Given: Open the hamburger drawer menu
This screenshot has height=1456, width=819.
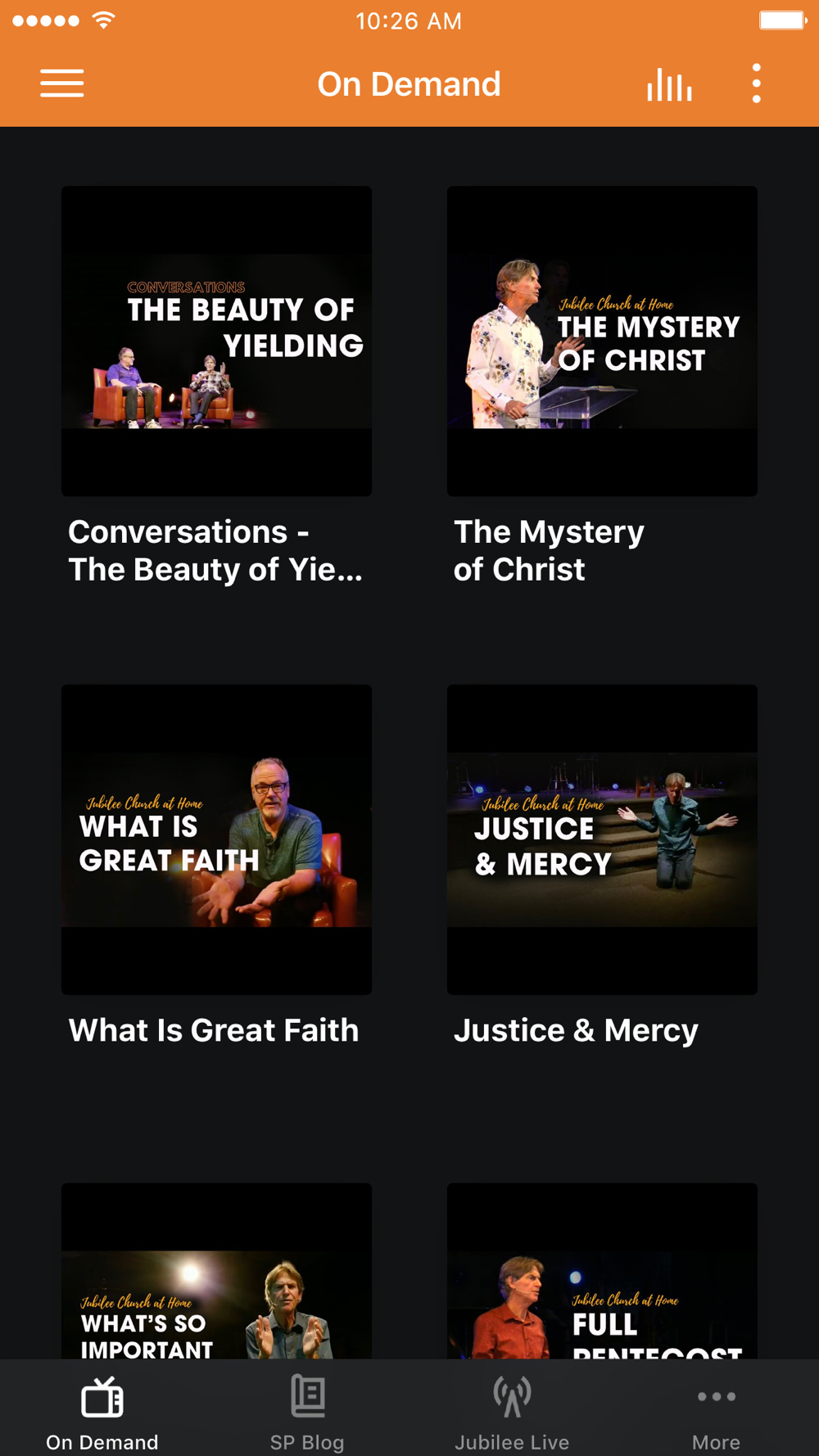Looking at the screenshot, I should 62,84.
